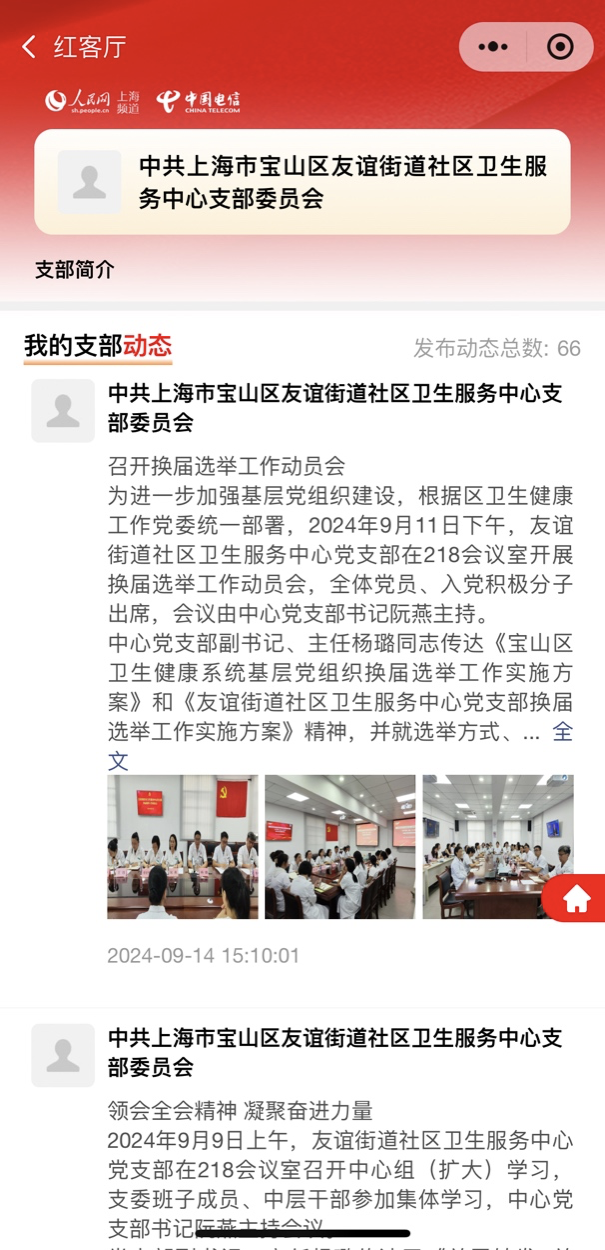The height and width of the screenshot is (1250, 605).
Task: View first photo of the 换届选举 meeting post
Action: tap(182, 847)
